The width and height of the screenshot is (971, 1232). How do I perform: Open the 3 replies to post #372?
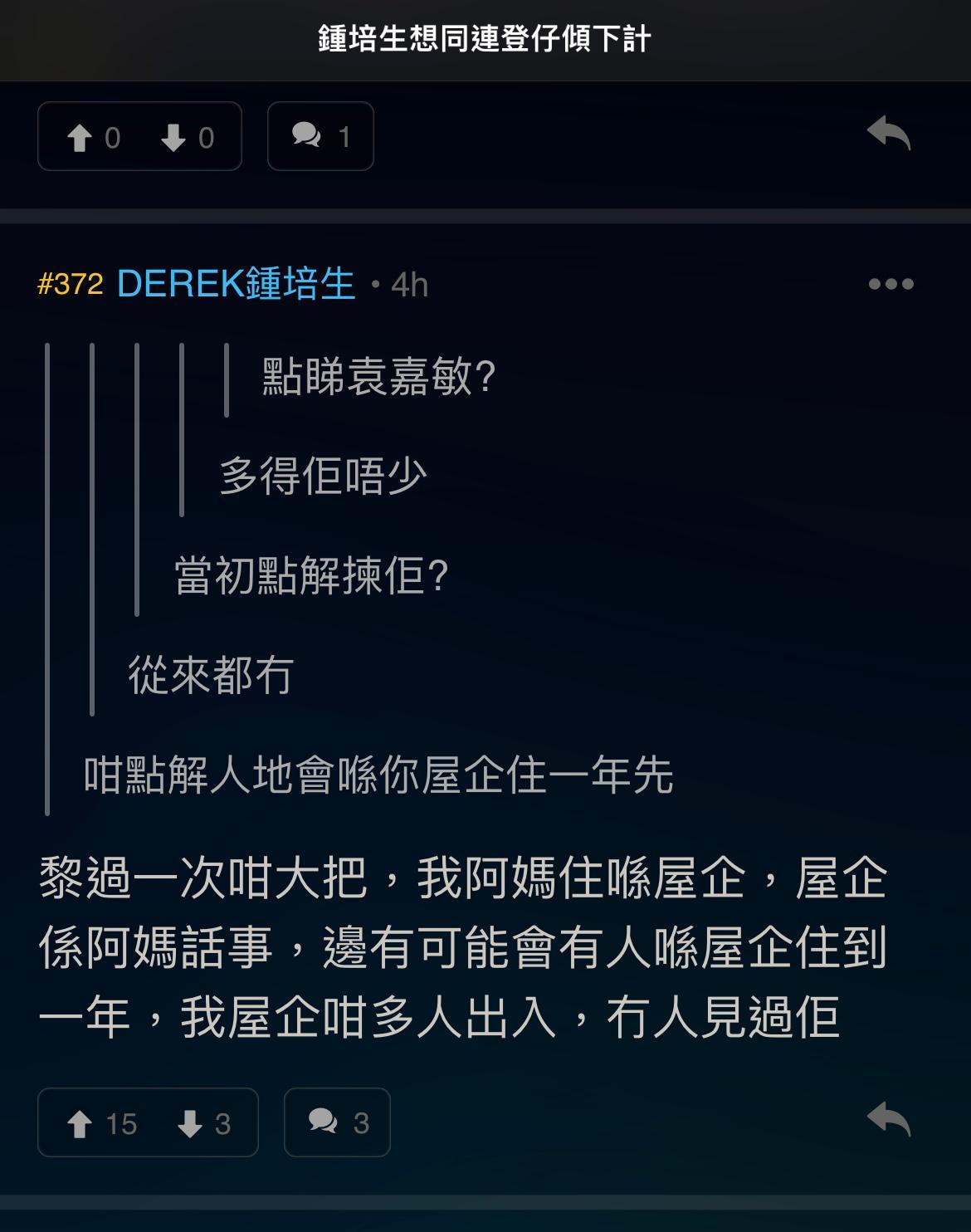click(337, 1122)
